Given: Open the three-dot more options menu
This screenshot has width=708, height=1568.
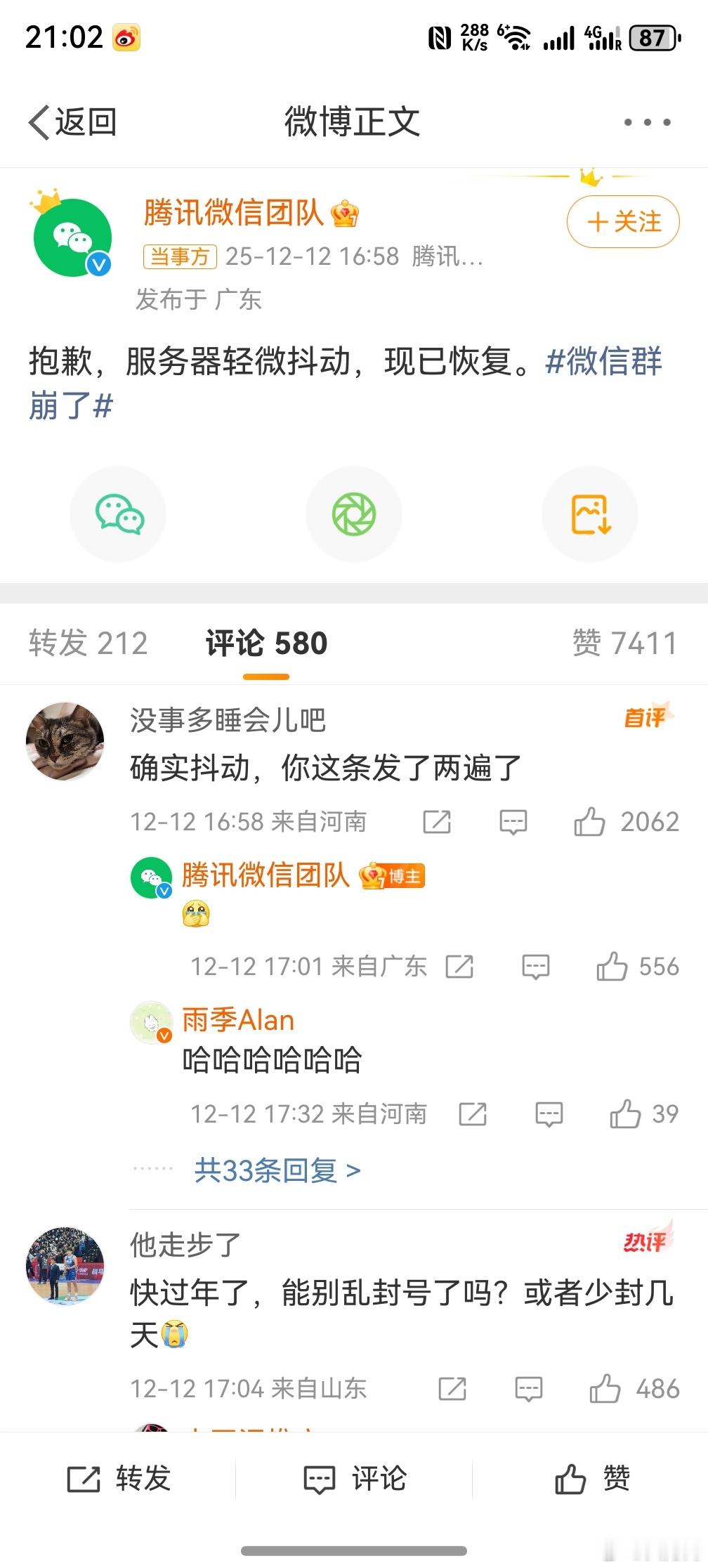Looking at the screenshot, I should (647, 121).
